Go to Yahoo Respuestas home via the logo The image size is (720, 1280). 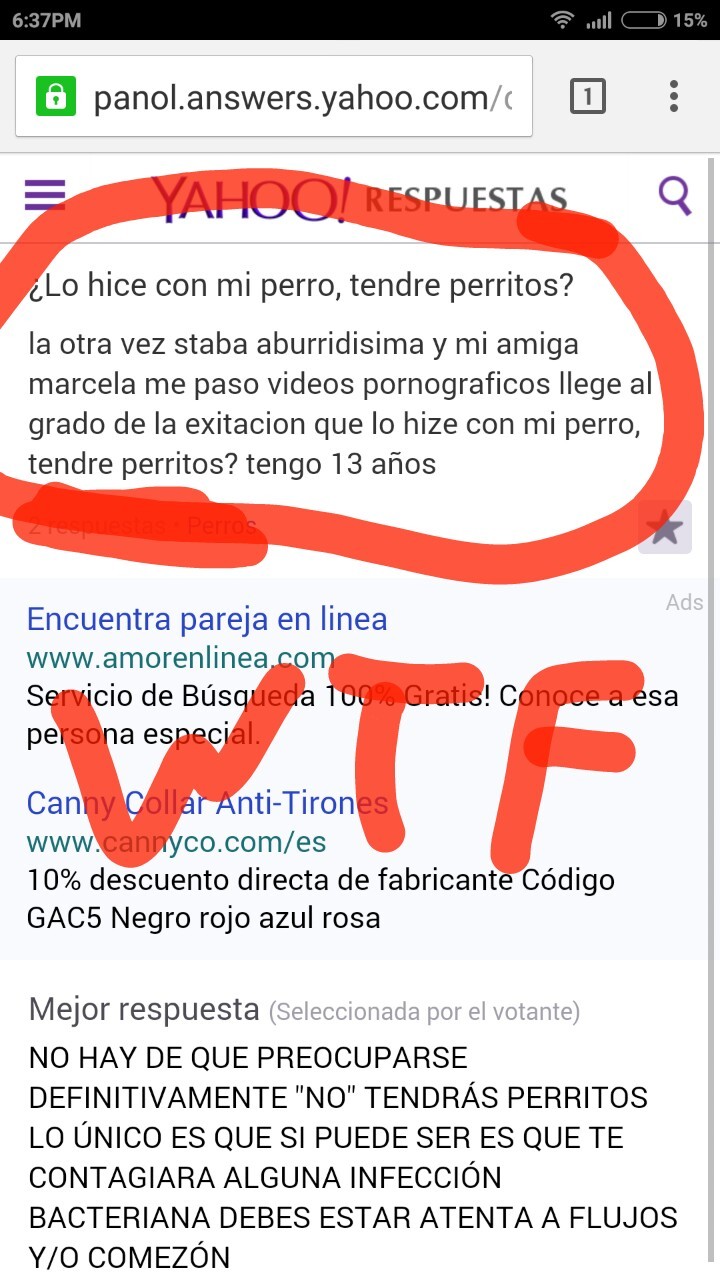(x=252, y=198)
